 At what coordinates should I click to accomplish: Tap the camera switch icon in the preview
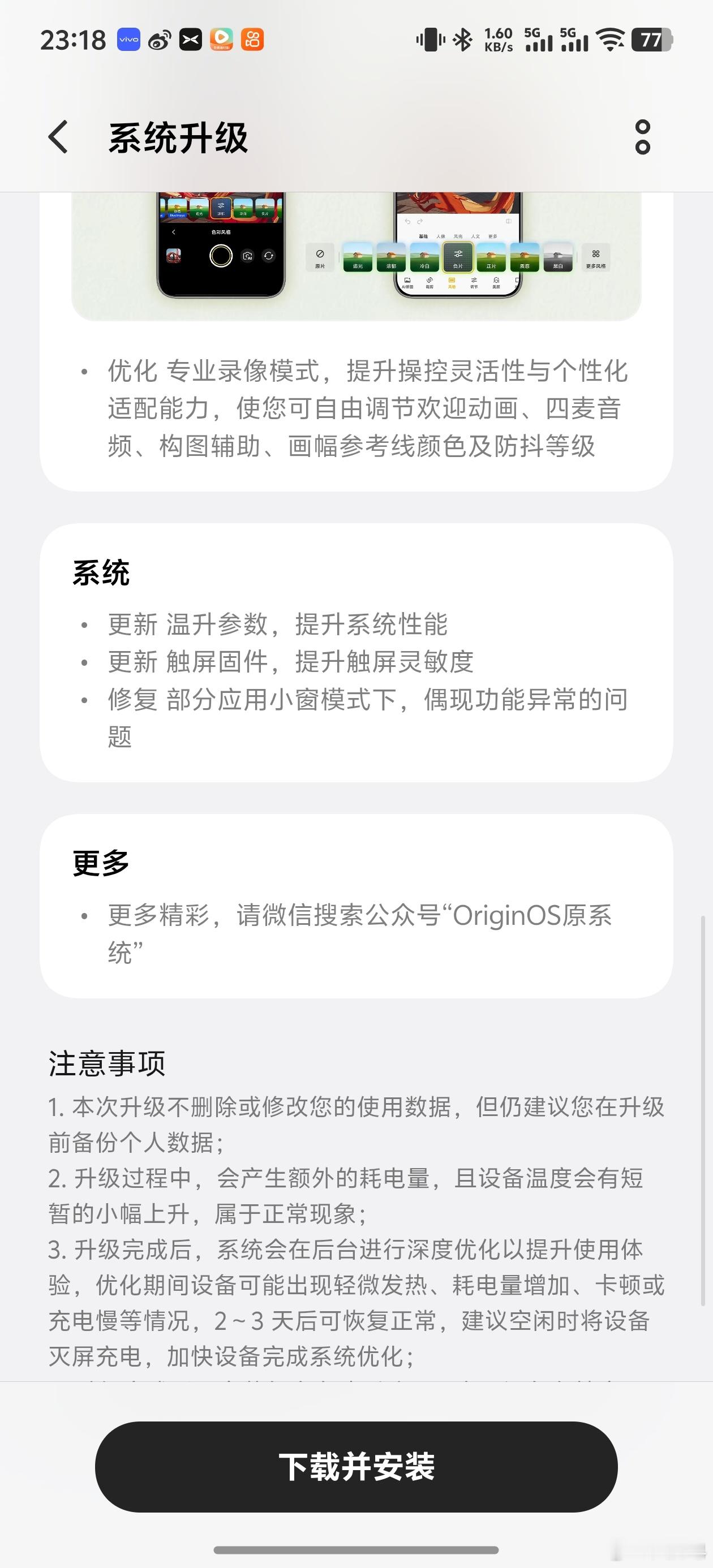coord(269,256)
